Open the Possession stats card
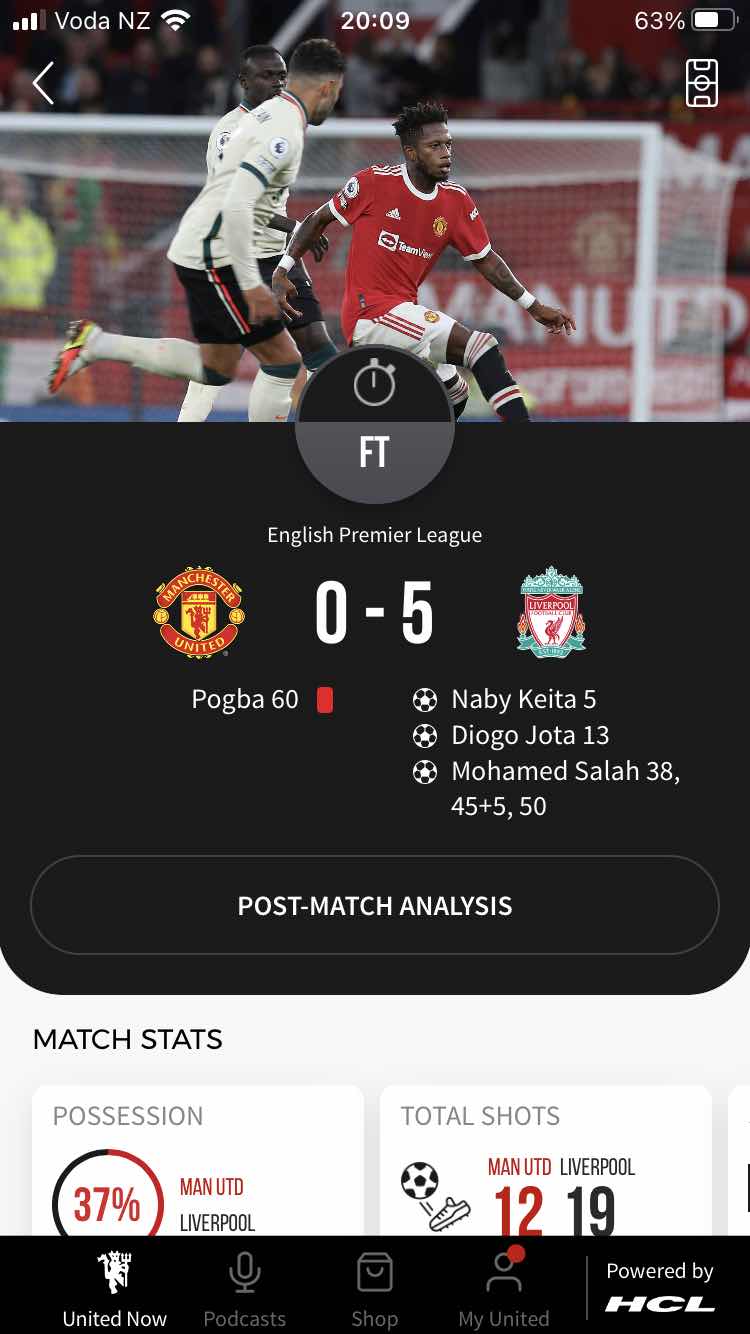This screenshot has width=750, height=1334. pos(198,1165)
